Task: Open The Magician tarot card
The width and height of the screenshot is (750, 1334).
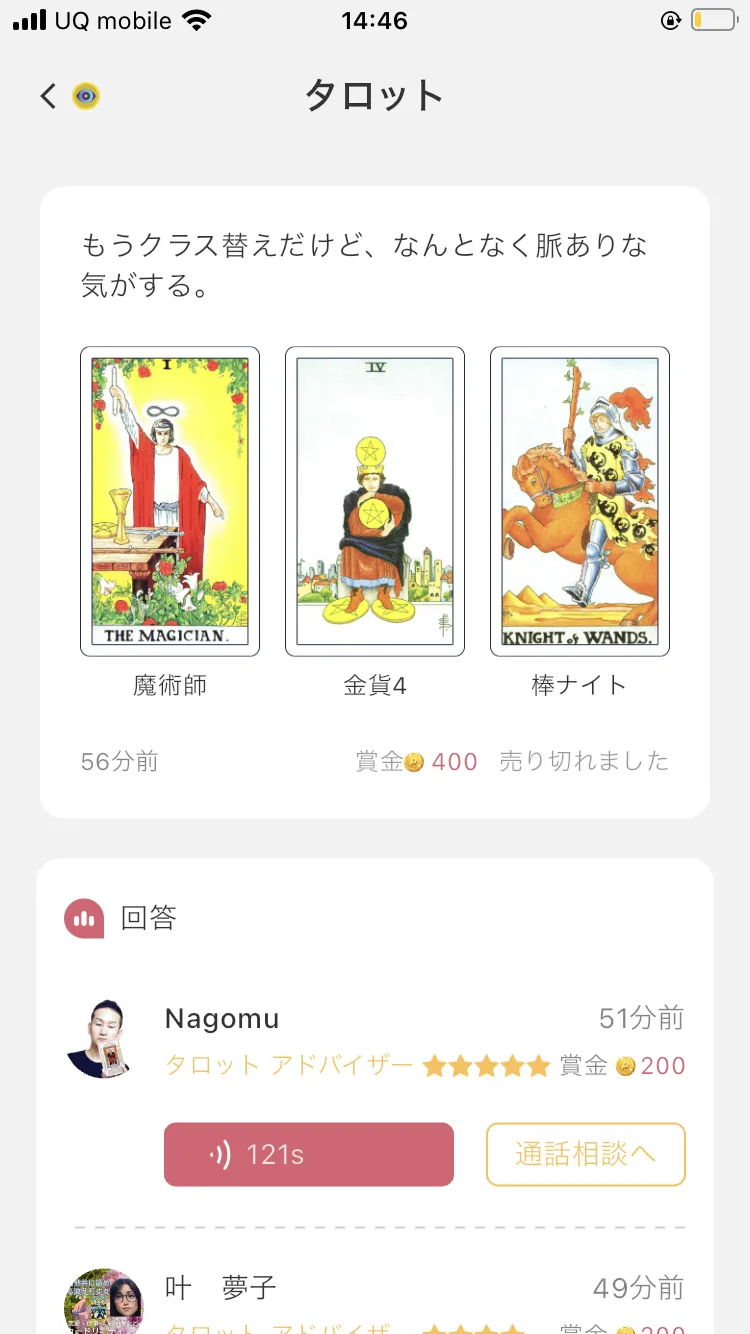Action: click(x=170, y=501)
